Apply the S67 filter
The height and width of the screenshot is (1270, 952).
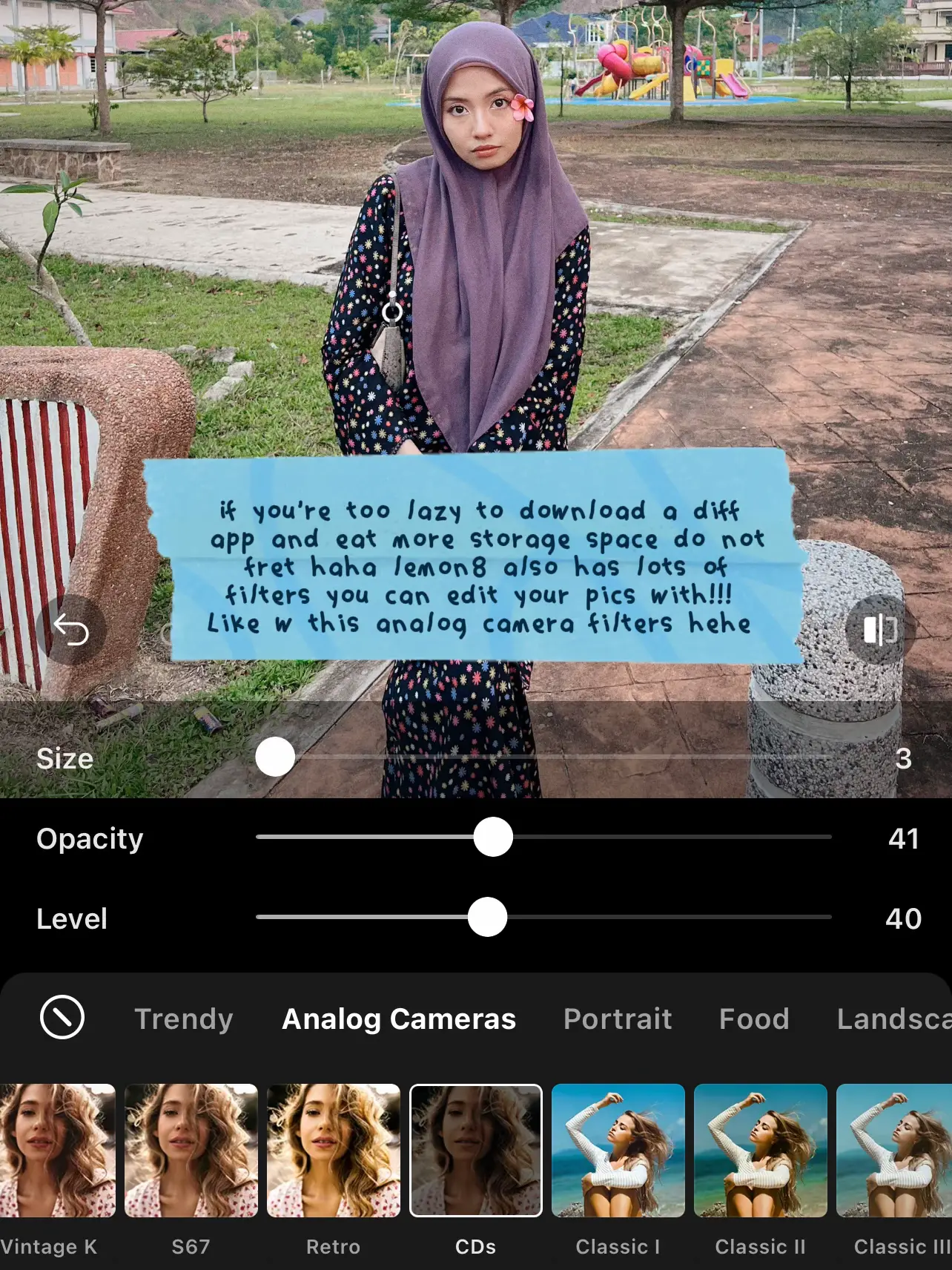[x=191, y=1150]
